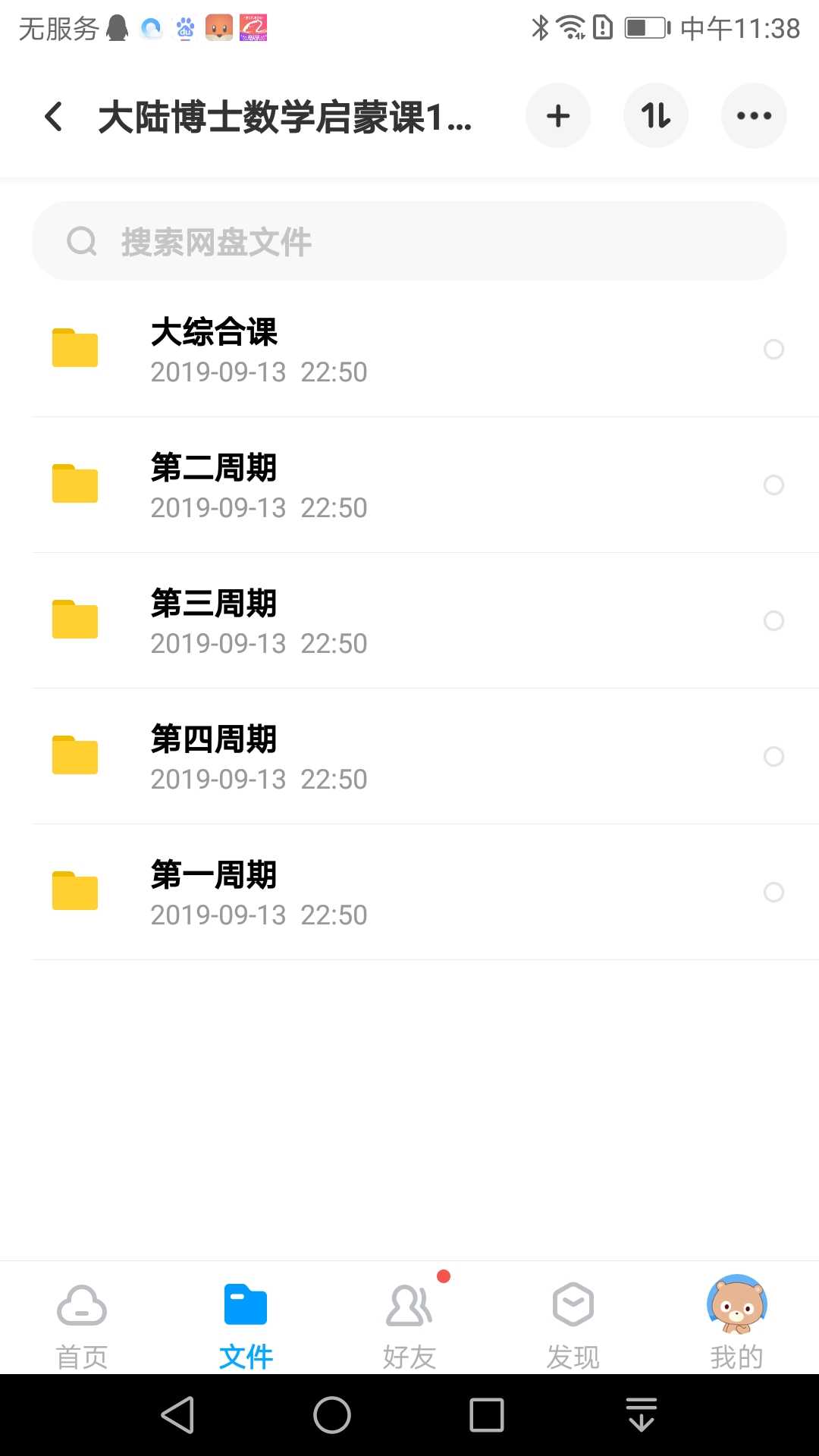The width and height of the screenshot is (819, 1456).
Task: Open the 大综合课 folder
Action: tap(215, 349)
